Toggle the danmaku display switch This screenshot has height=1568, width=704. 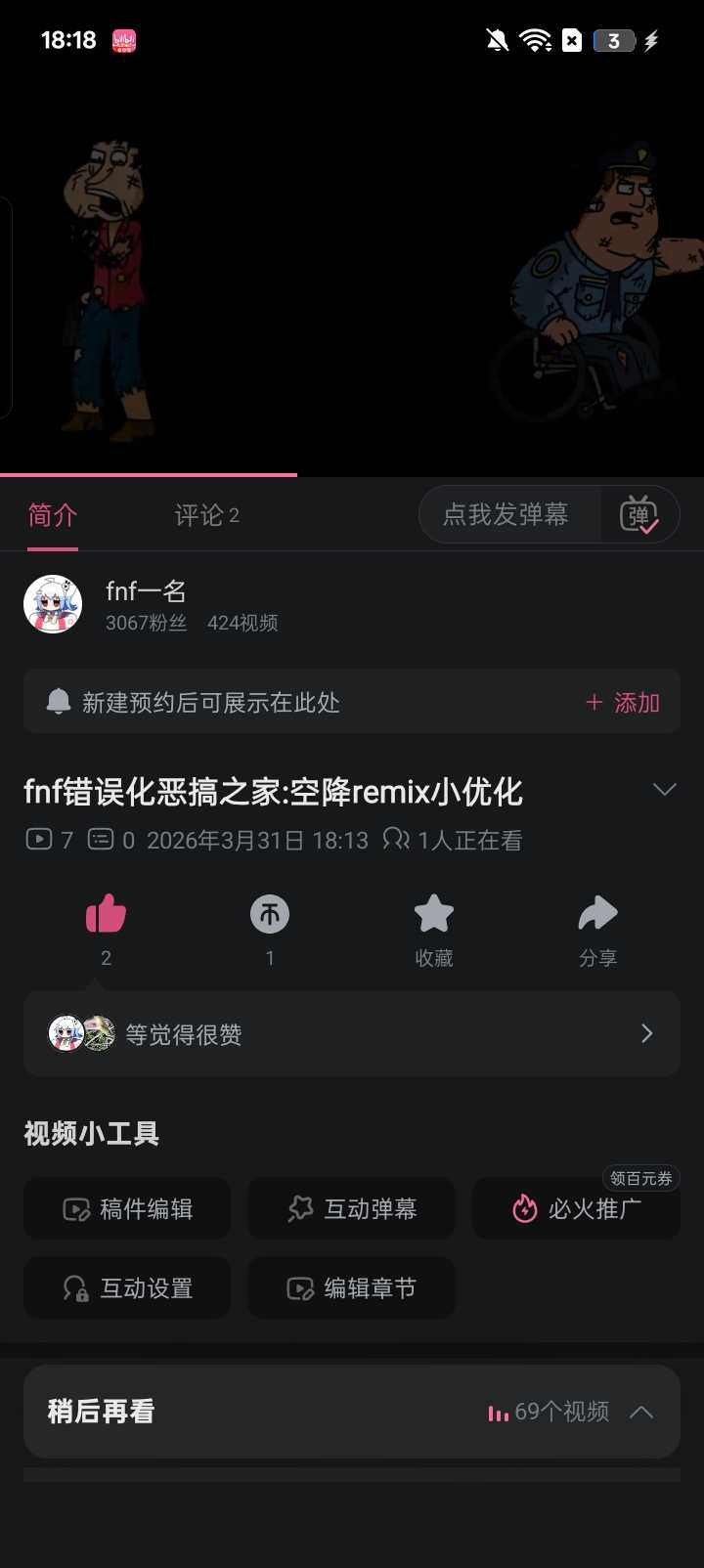(639, 515)
